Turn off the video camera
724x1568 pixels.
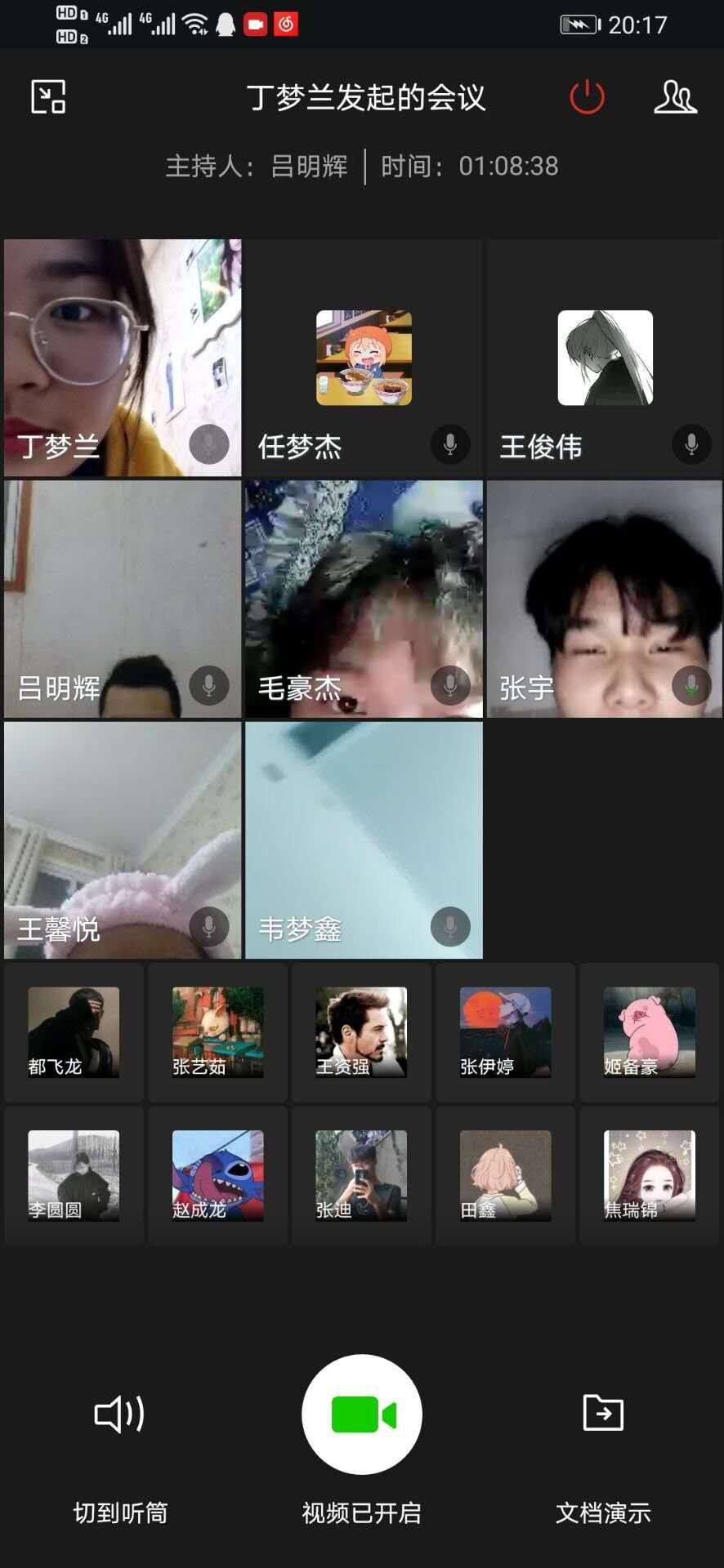coord(362,1414)
